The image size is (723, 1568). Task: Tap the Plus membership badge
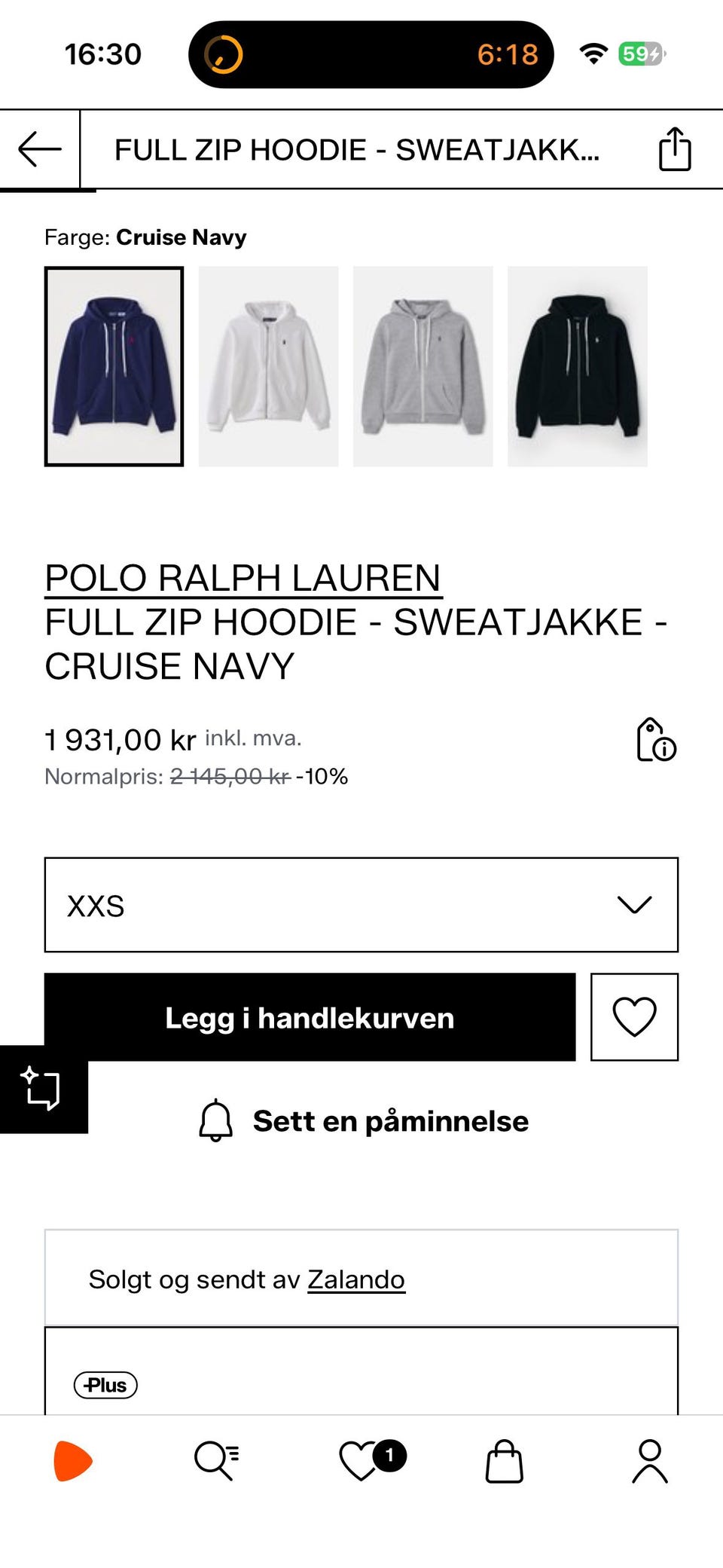(x=105, y=1385)
